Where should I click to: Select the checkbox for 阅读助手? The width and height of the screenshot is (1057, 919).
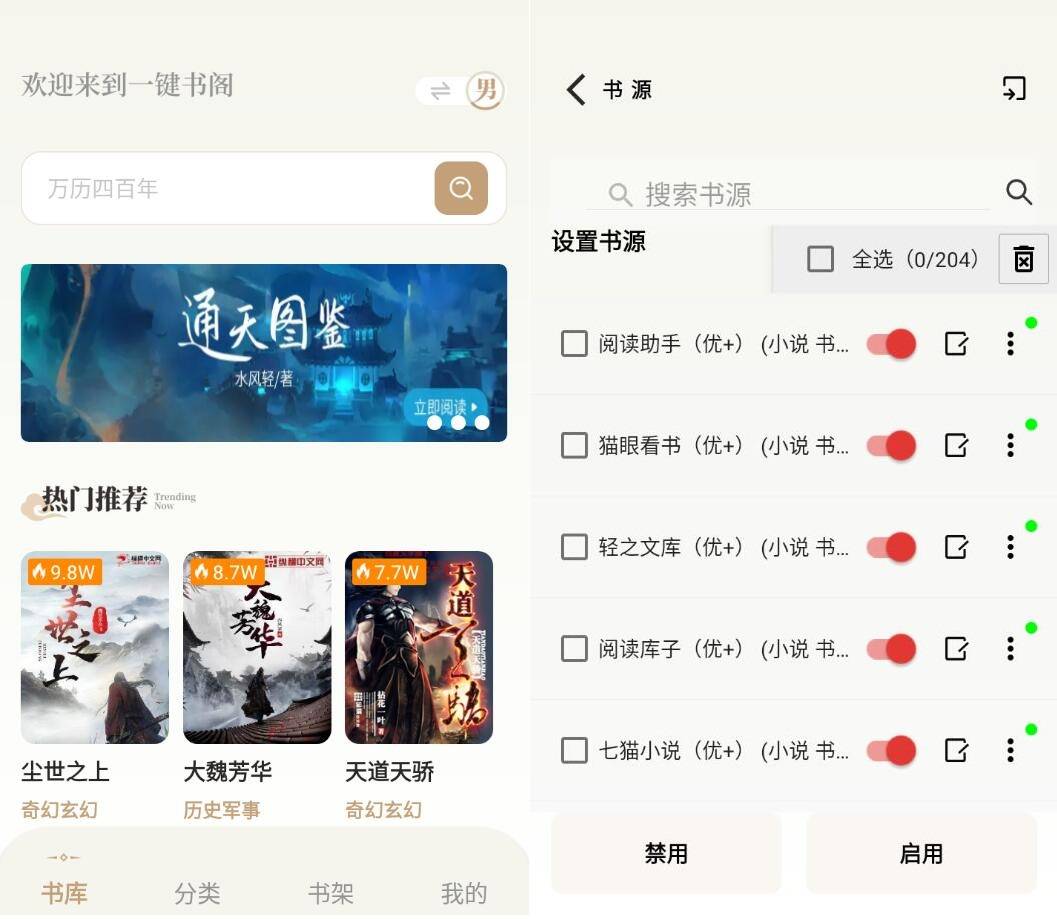click(x=574, y=344)
